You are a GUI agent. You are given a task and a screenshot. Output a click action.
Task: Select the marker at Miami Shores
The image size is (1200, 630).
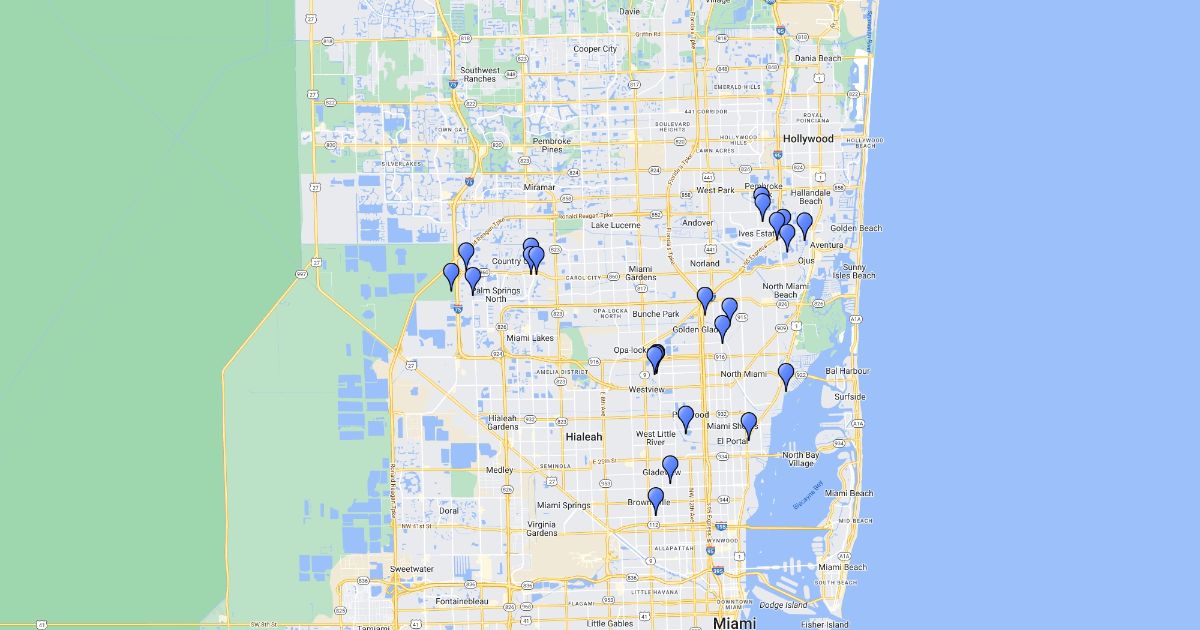(748, 425)
